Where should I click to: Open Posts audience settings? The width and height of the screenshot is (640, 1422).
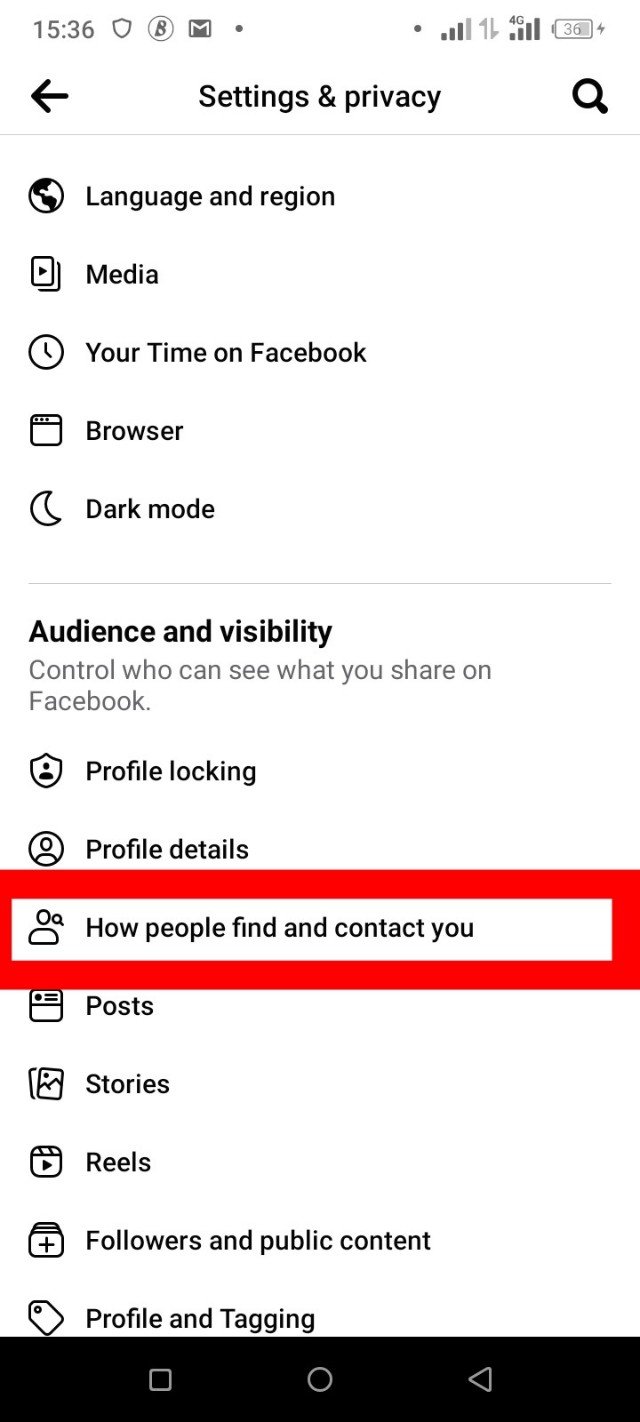point(120,1006)
